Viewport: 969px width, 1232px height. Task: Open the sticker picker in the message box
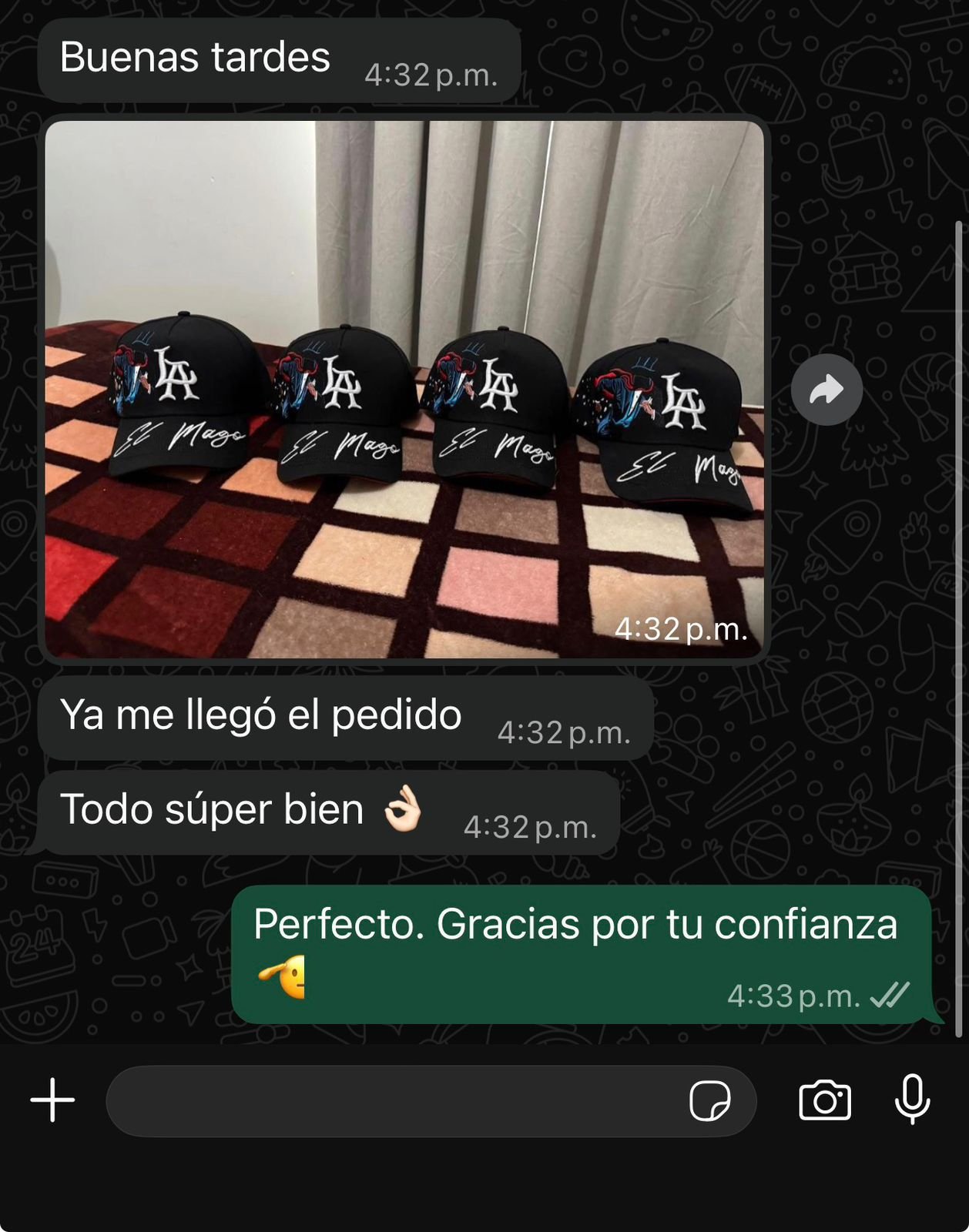pos(709,1101)
